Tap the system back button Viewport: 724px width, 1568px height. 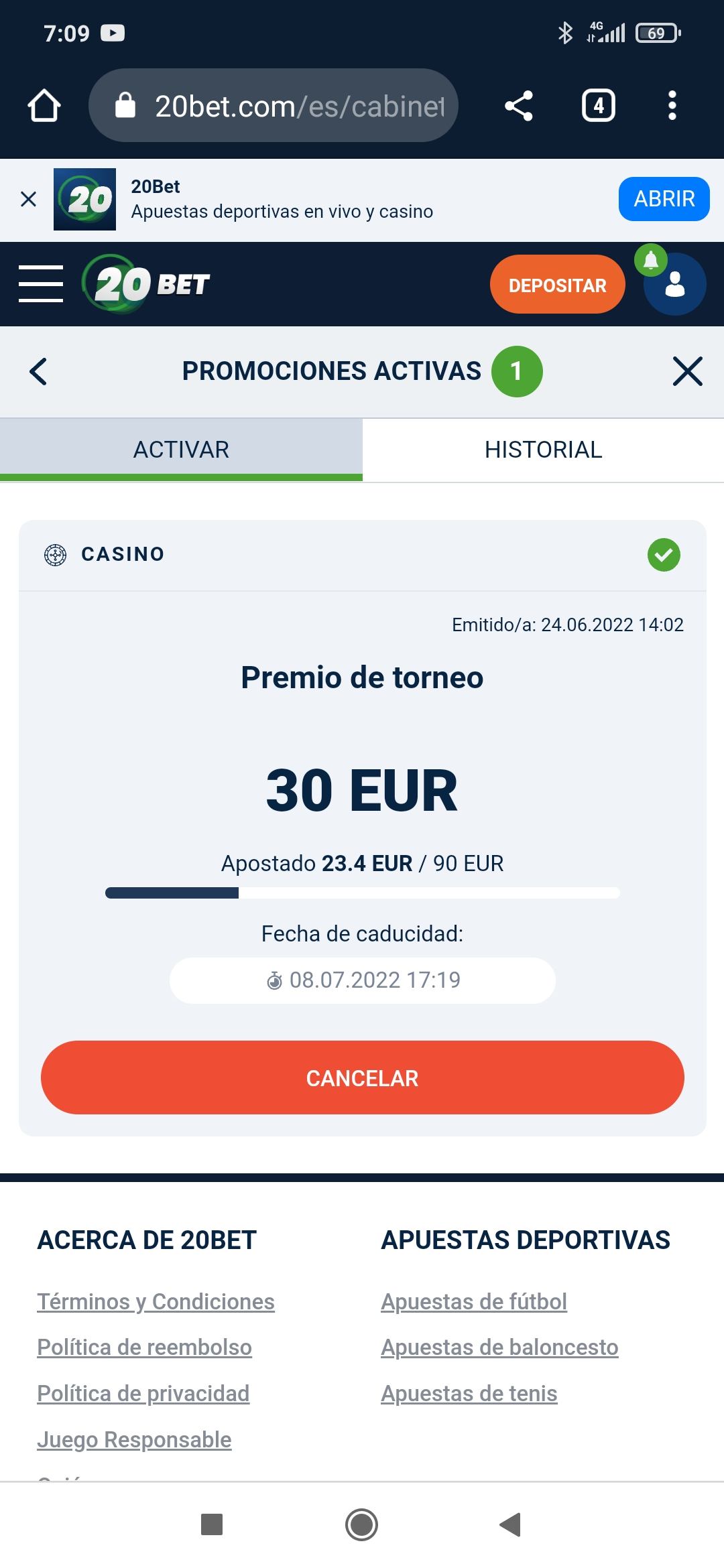point(511,1524)
